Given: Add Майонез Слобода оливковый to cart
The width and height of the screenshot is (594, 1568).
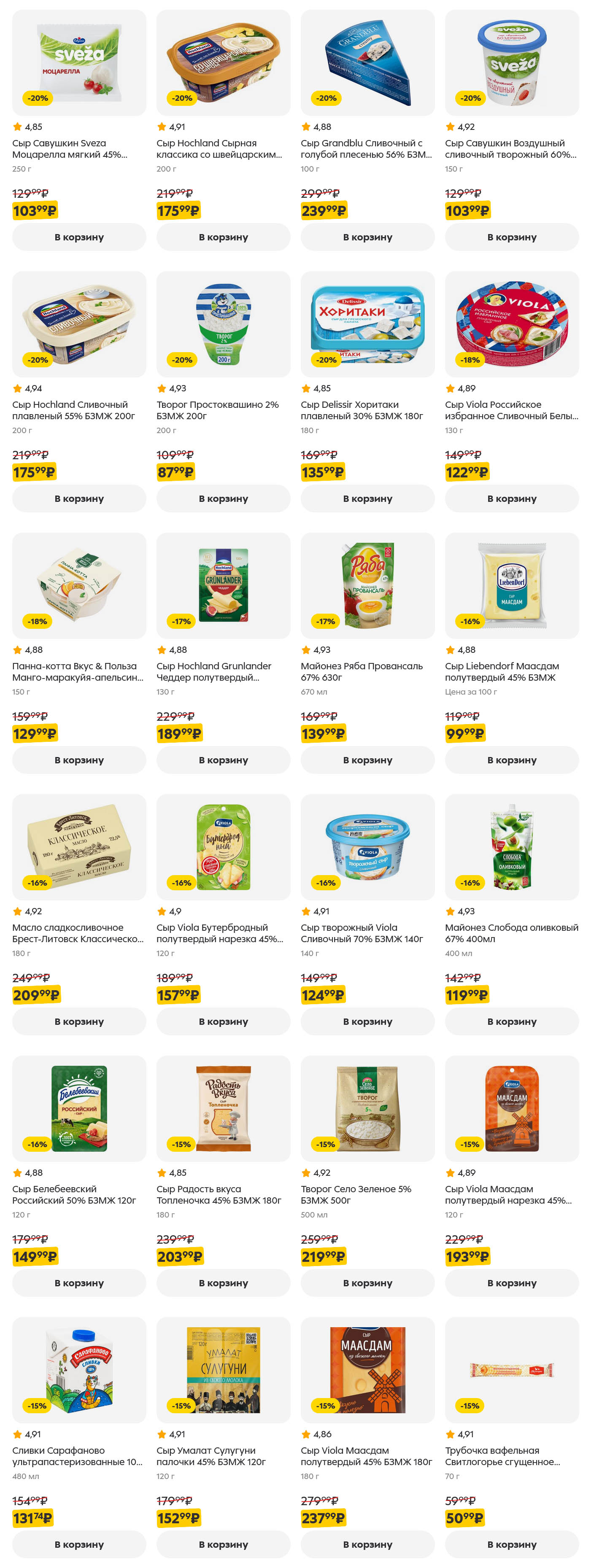Looking at the screenshot, I should [x=511, y=1021].
